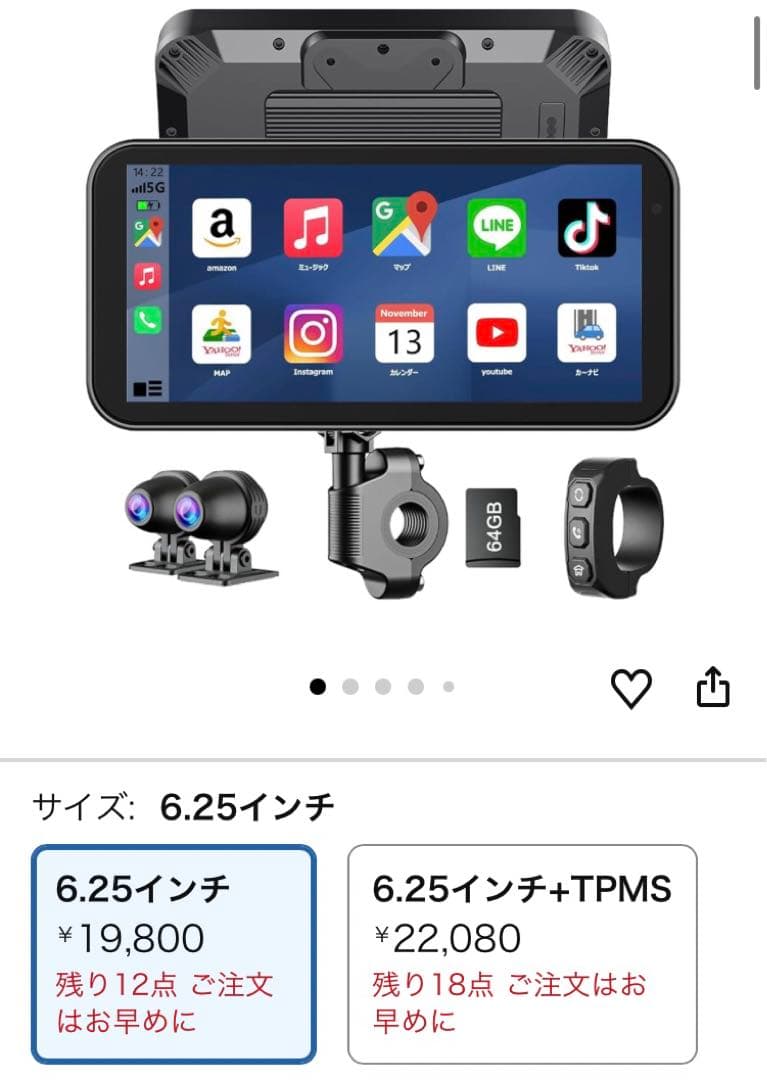Toggle the heart to add to wishlist

(630, 689)
